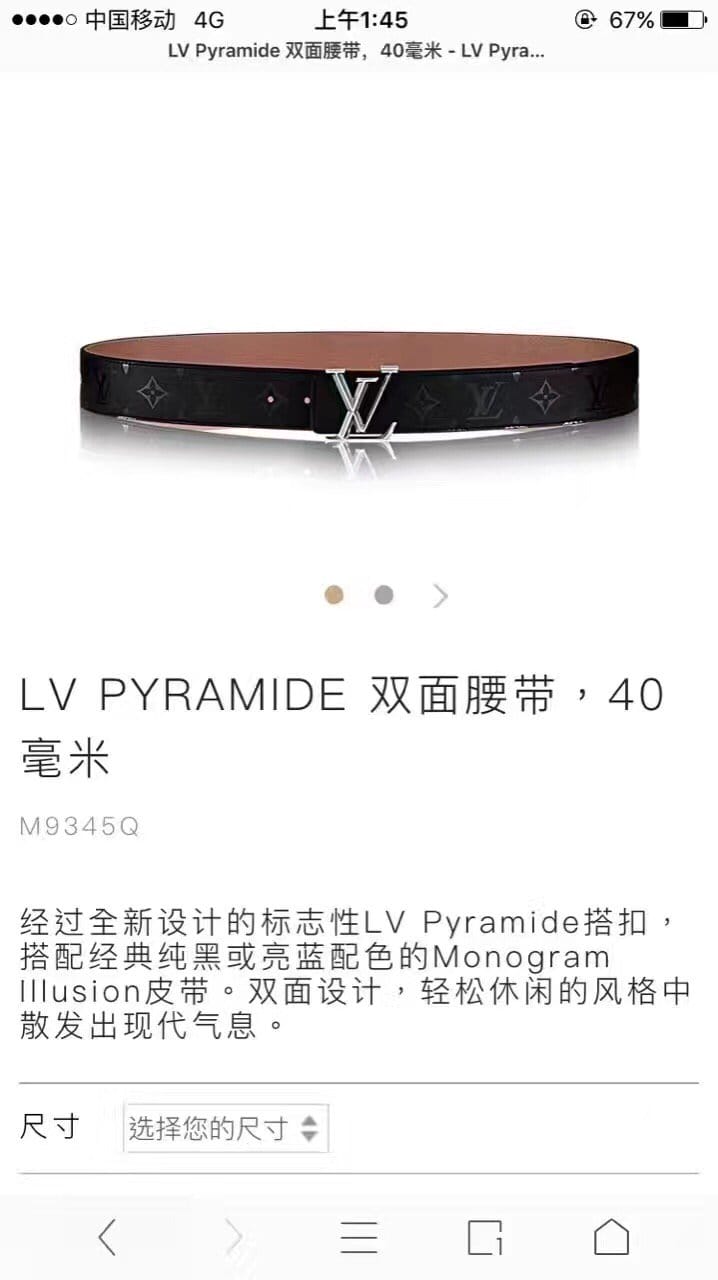
Task: Open the browser menu with three lines
Action: pos(359,1237)
